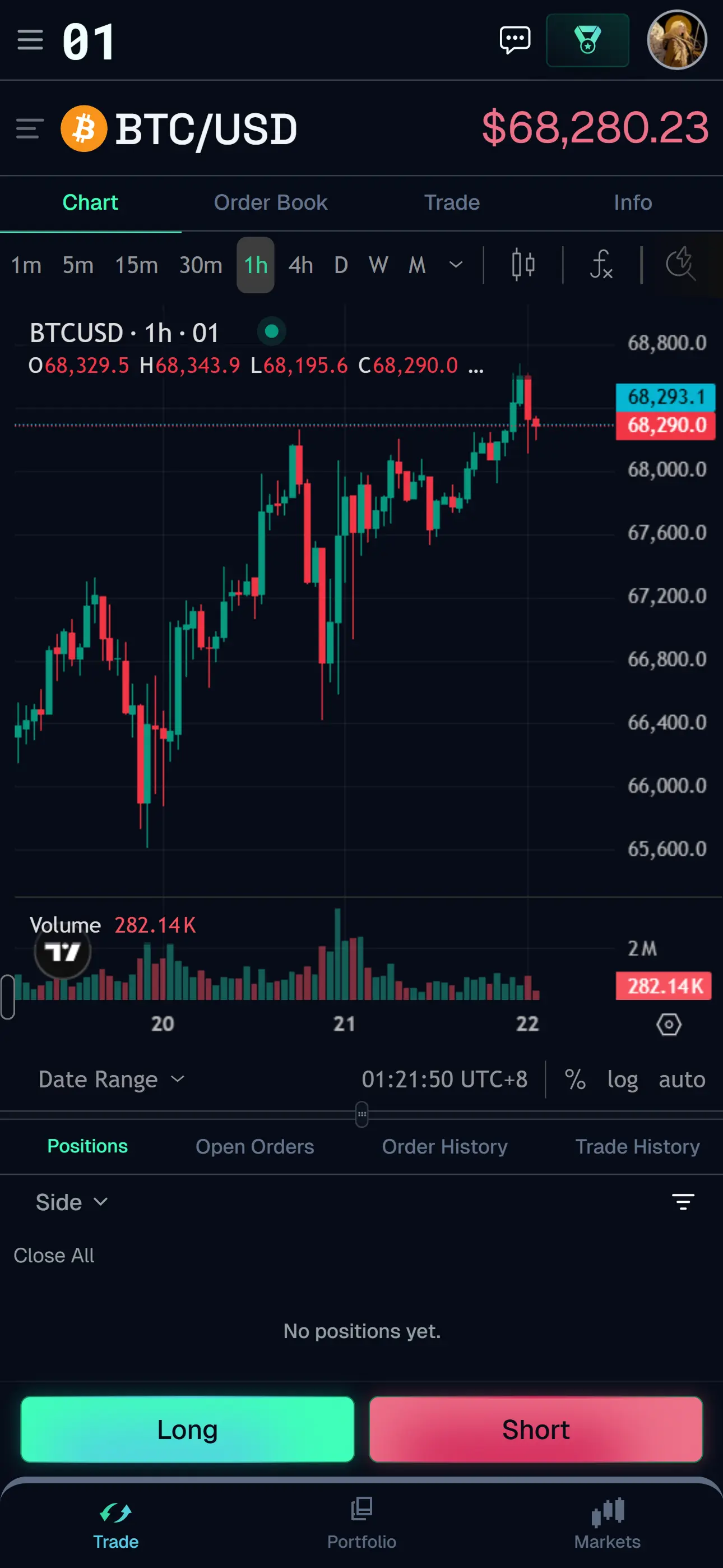Open the profile avatar
Image resolution: width=723 pixels, height=1568 pixels.
pyautogui.click(x=676, y=40)
